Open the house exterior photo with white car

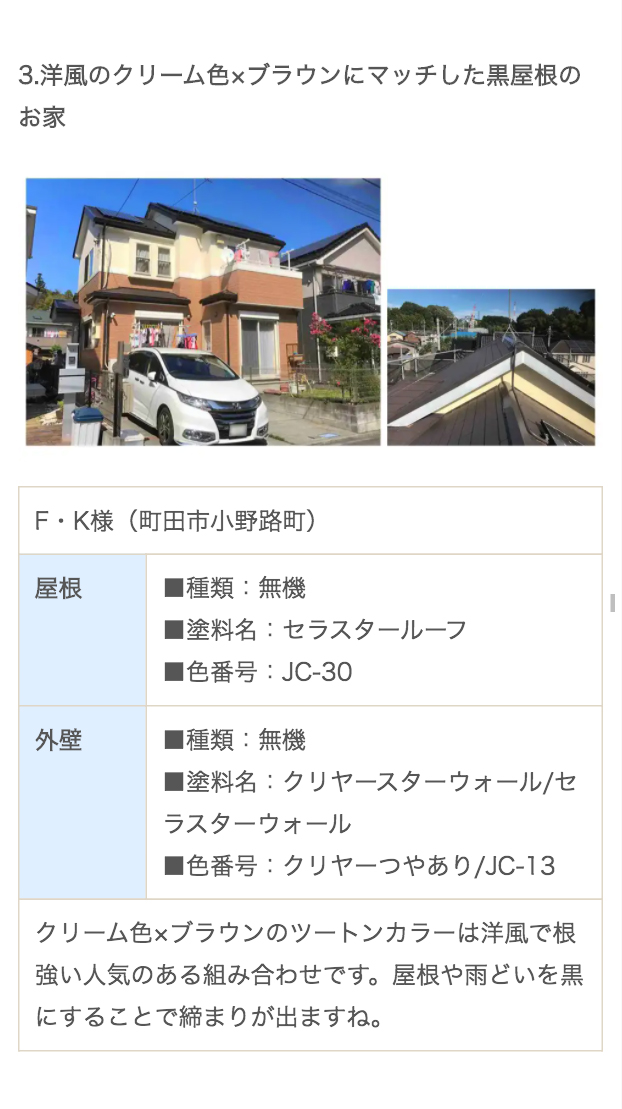click(203, 312)
